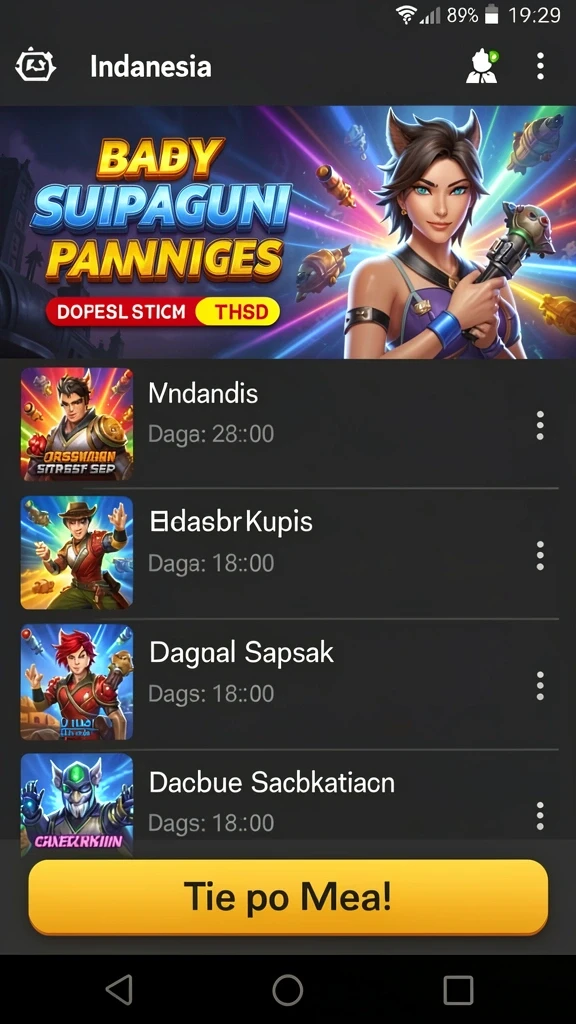576x1024 pixels.
Task: Go back with the system back button
Action: 120,989
